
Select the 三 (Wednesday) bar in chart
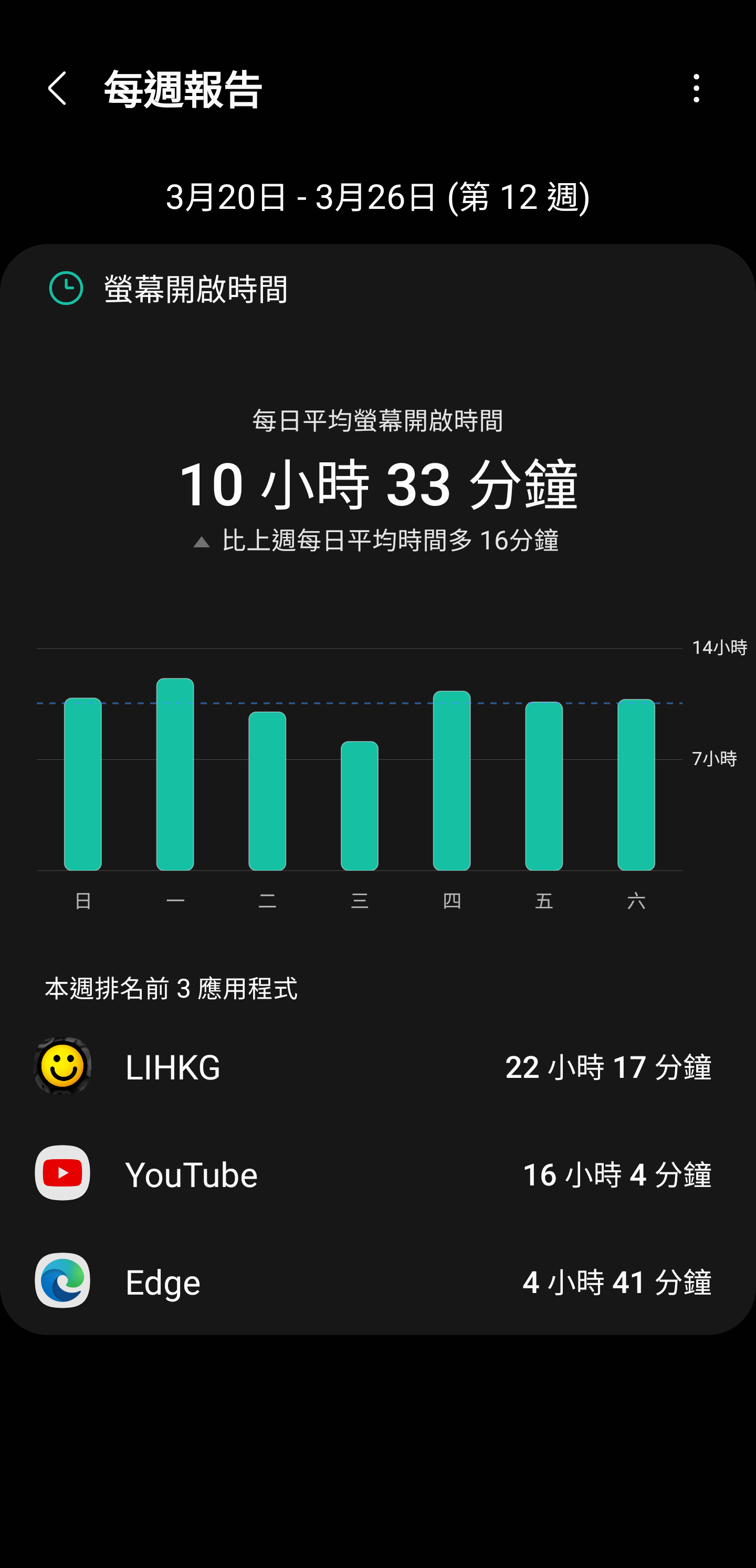pos(360,806)
